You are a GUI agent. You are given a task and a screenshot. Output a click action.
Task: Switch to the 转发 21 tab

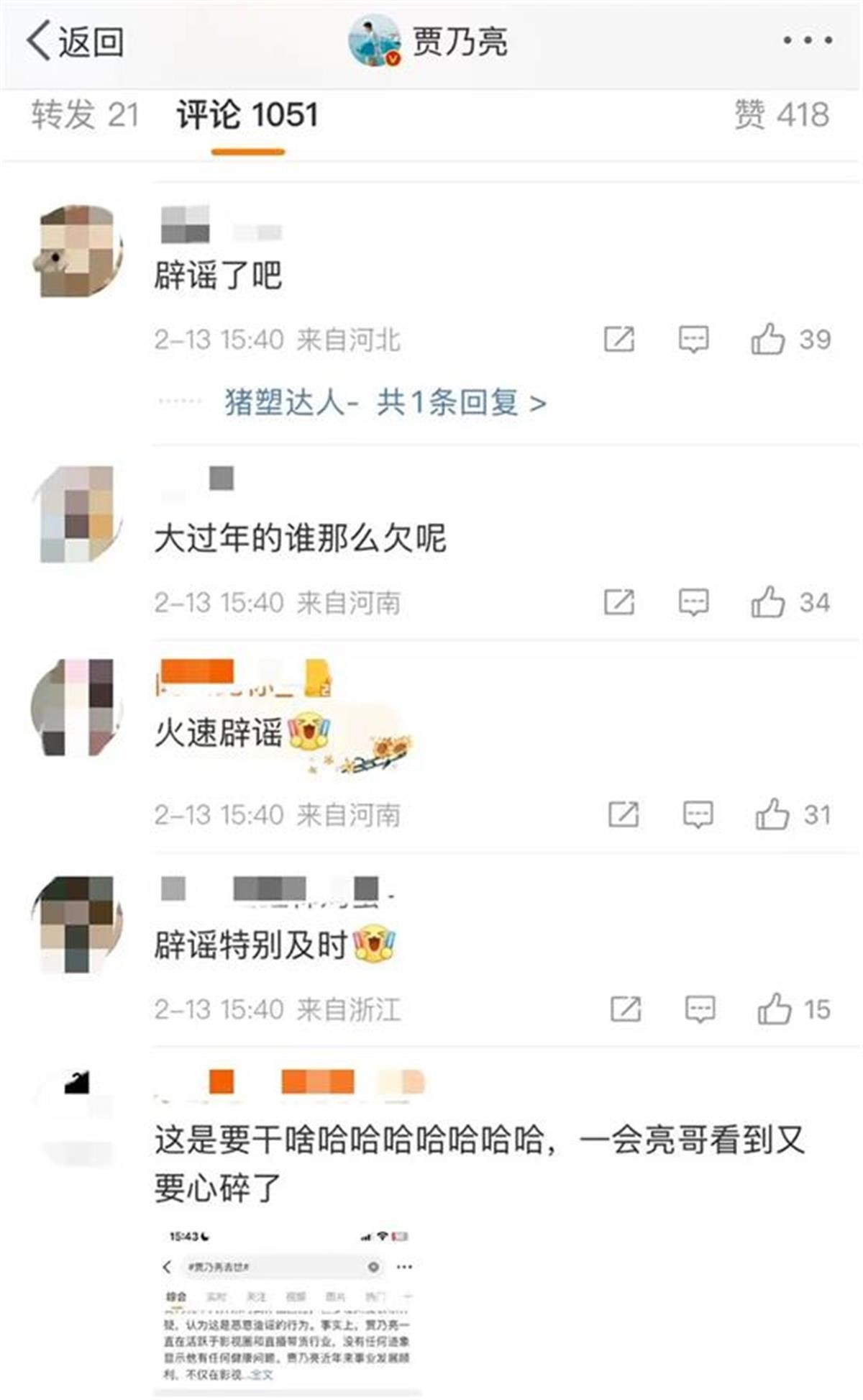[85, 115]
